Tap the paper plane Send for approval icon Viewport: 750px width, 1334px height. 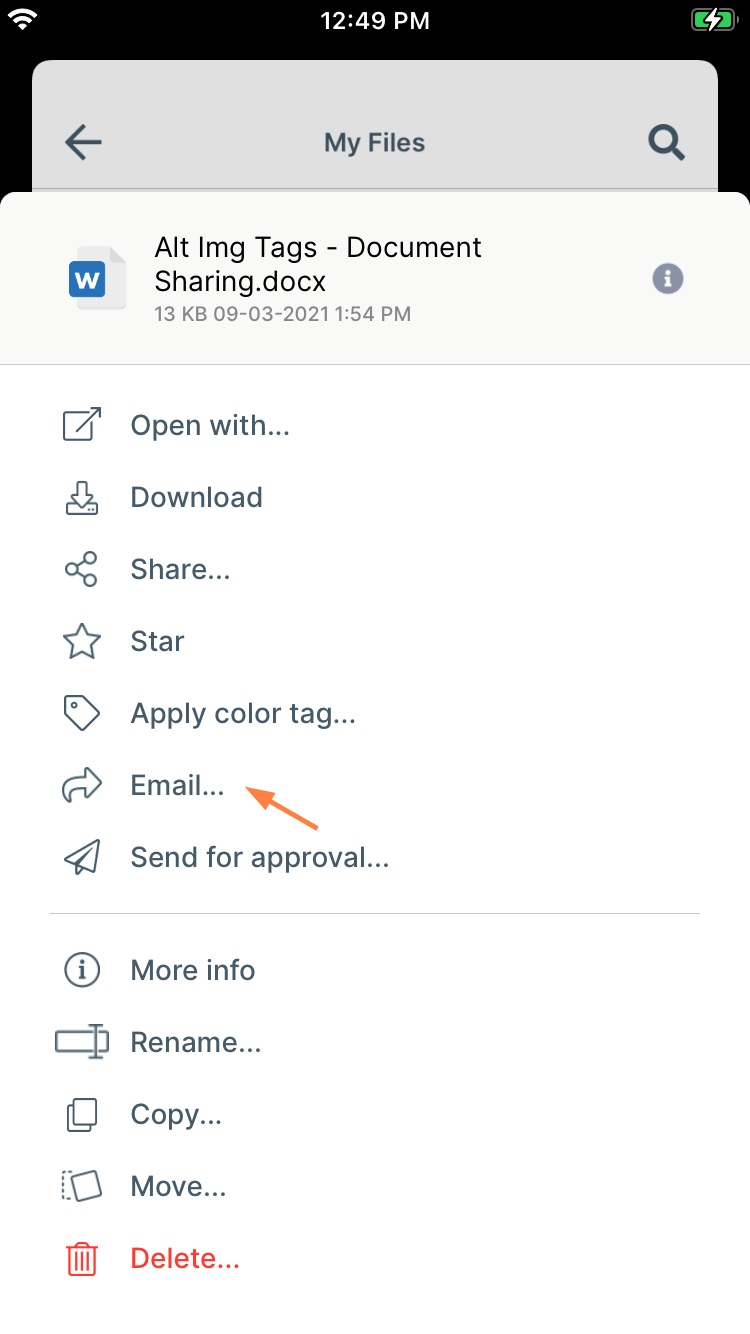[81, 856]
